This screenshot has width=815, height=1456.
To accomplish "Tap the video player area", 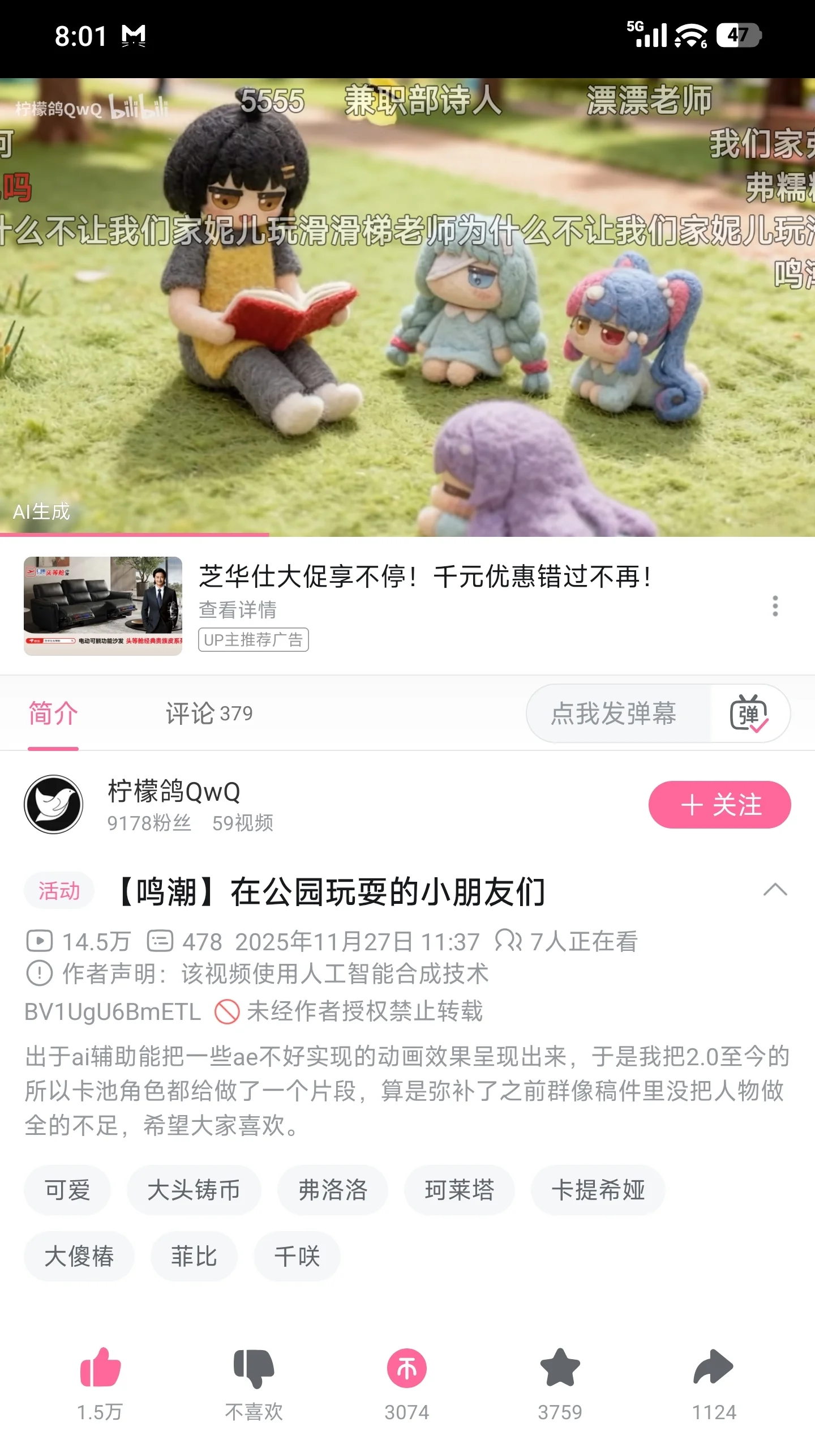I will click(x=407, y=340).
